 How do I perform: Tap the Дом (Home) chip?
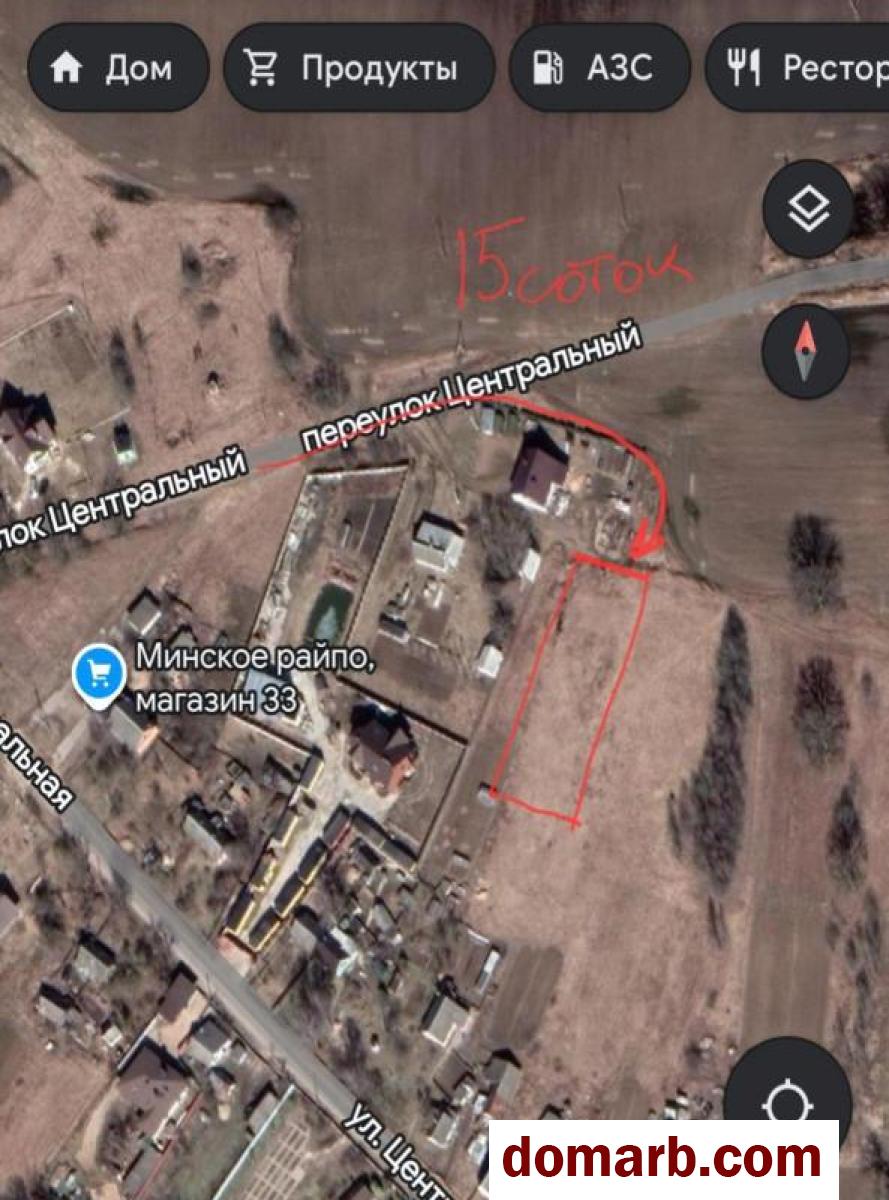tap(117, 68)
